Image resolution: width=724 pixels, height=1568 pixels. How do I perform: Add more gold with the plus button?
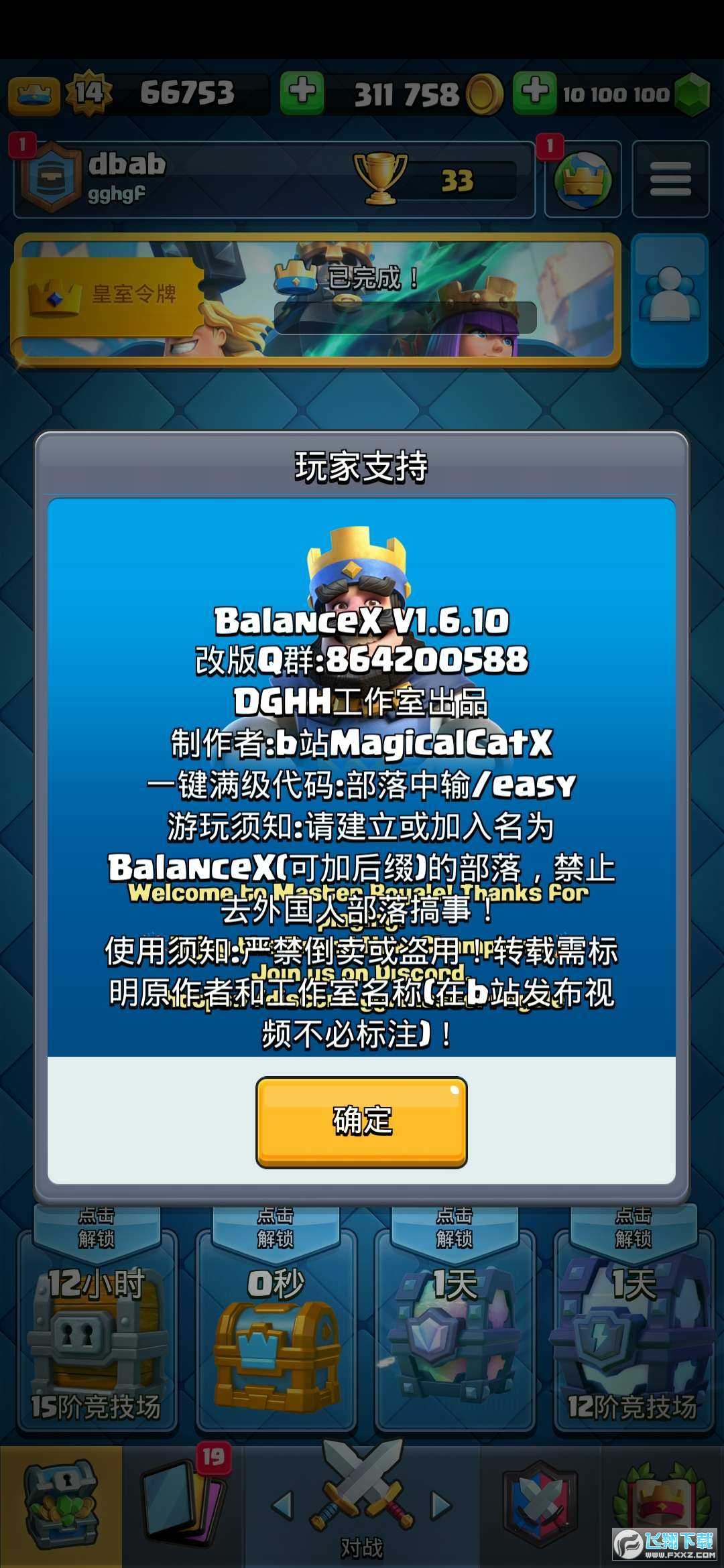[302, 92]
